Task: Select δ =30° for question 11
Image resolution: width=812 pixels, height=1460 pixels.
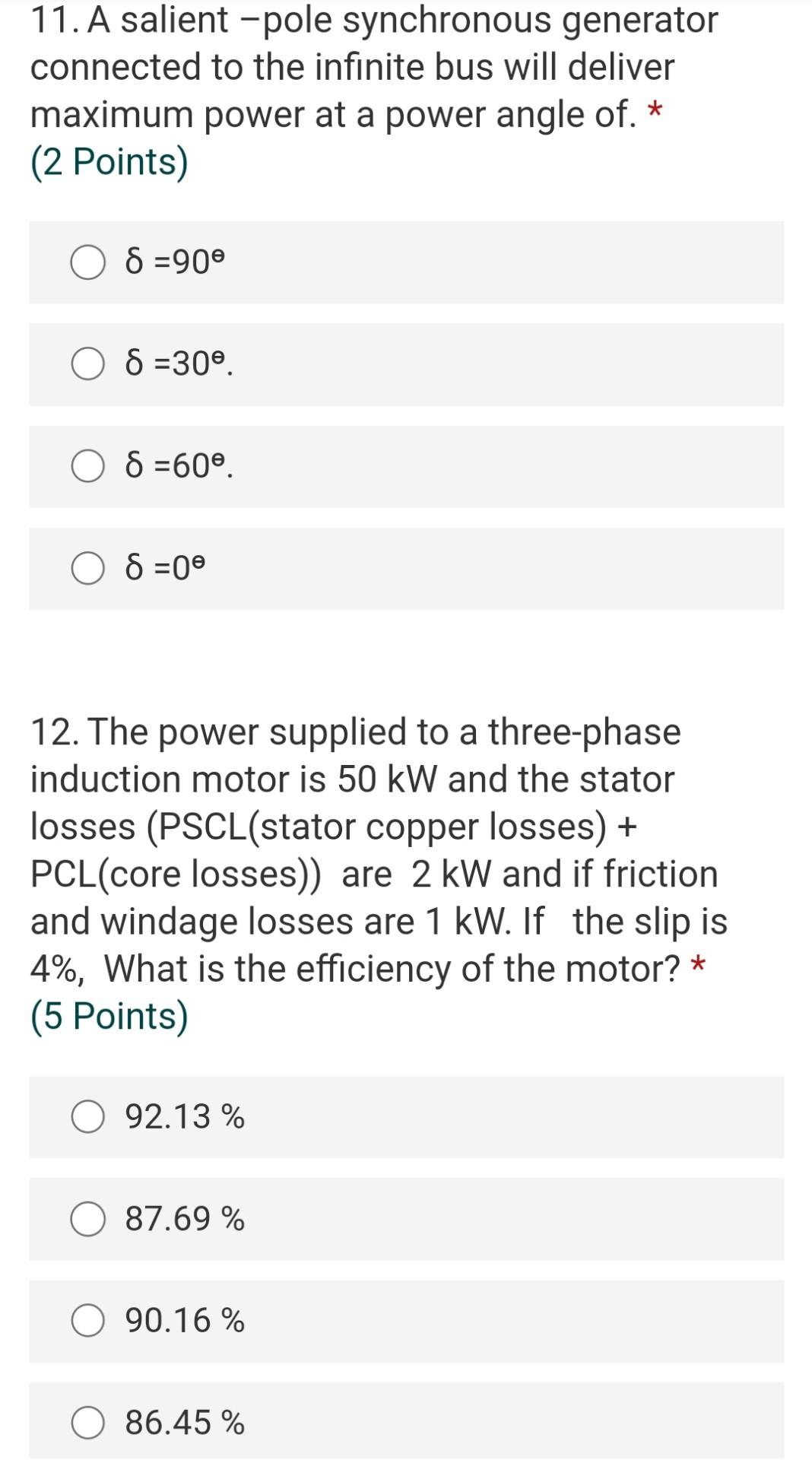Action: 87,363
